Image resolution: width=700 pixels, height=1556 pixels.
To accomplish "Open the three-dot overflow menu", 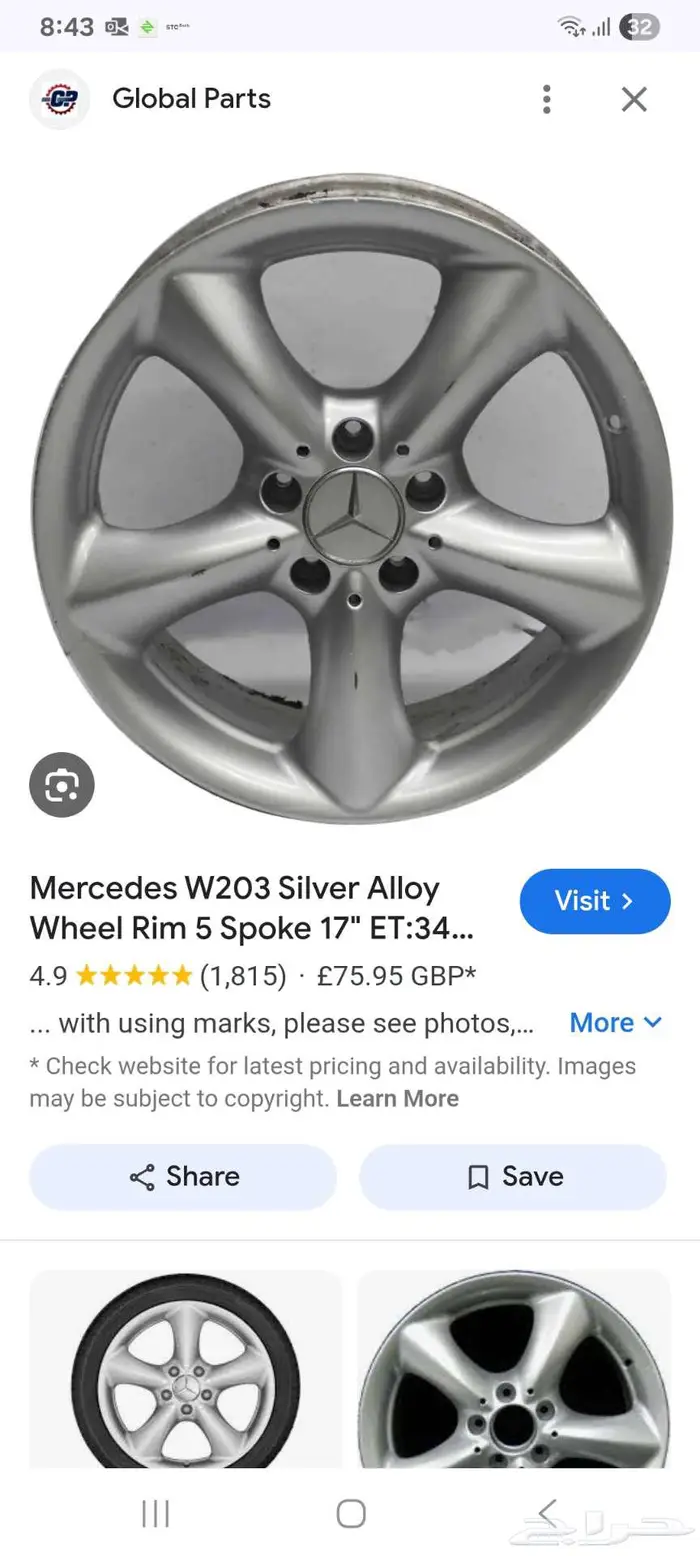I will pos(546,99).
